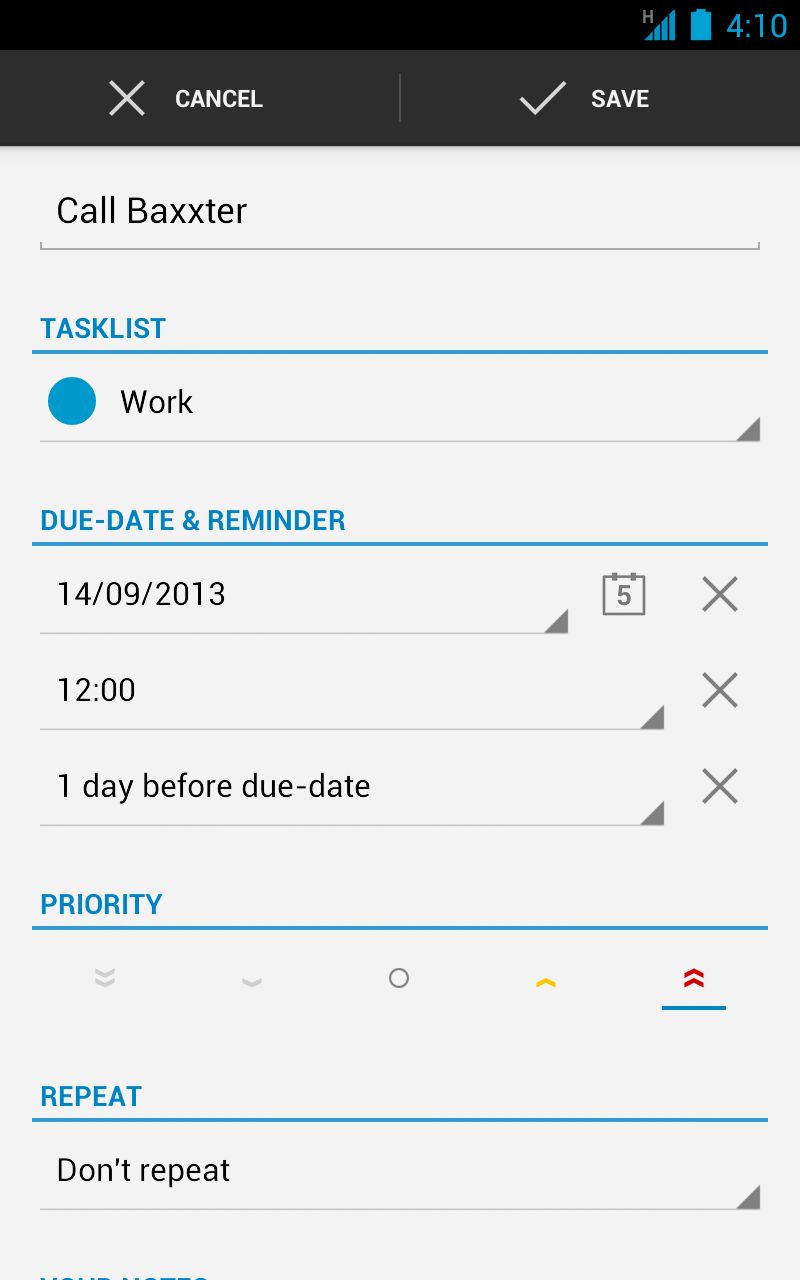Set priority to normal with circle button
This screenshot has height=1280, width=800.
(x=399, y=979)
